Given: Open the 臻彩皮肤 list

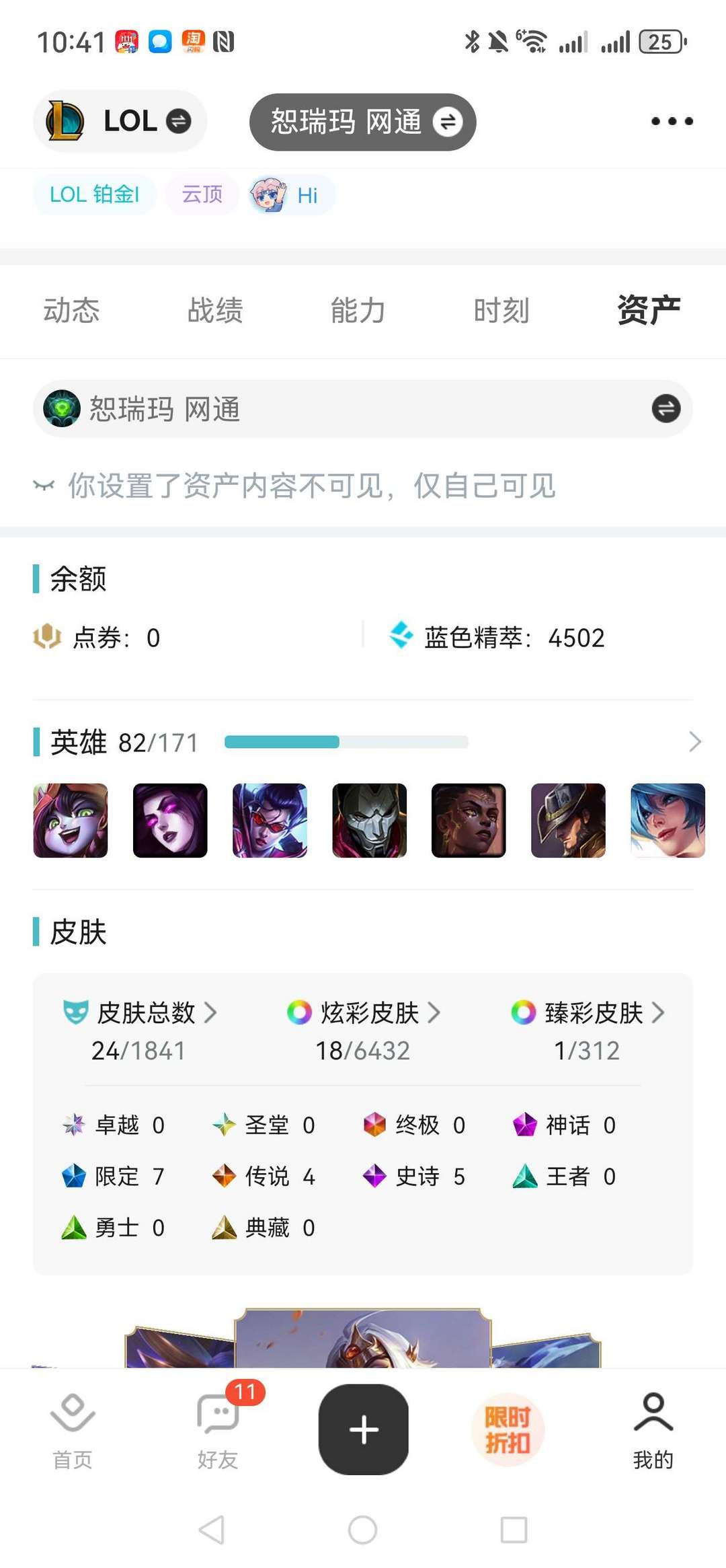Looking at the screenshot, I should (588, 1013).
